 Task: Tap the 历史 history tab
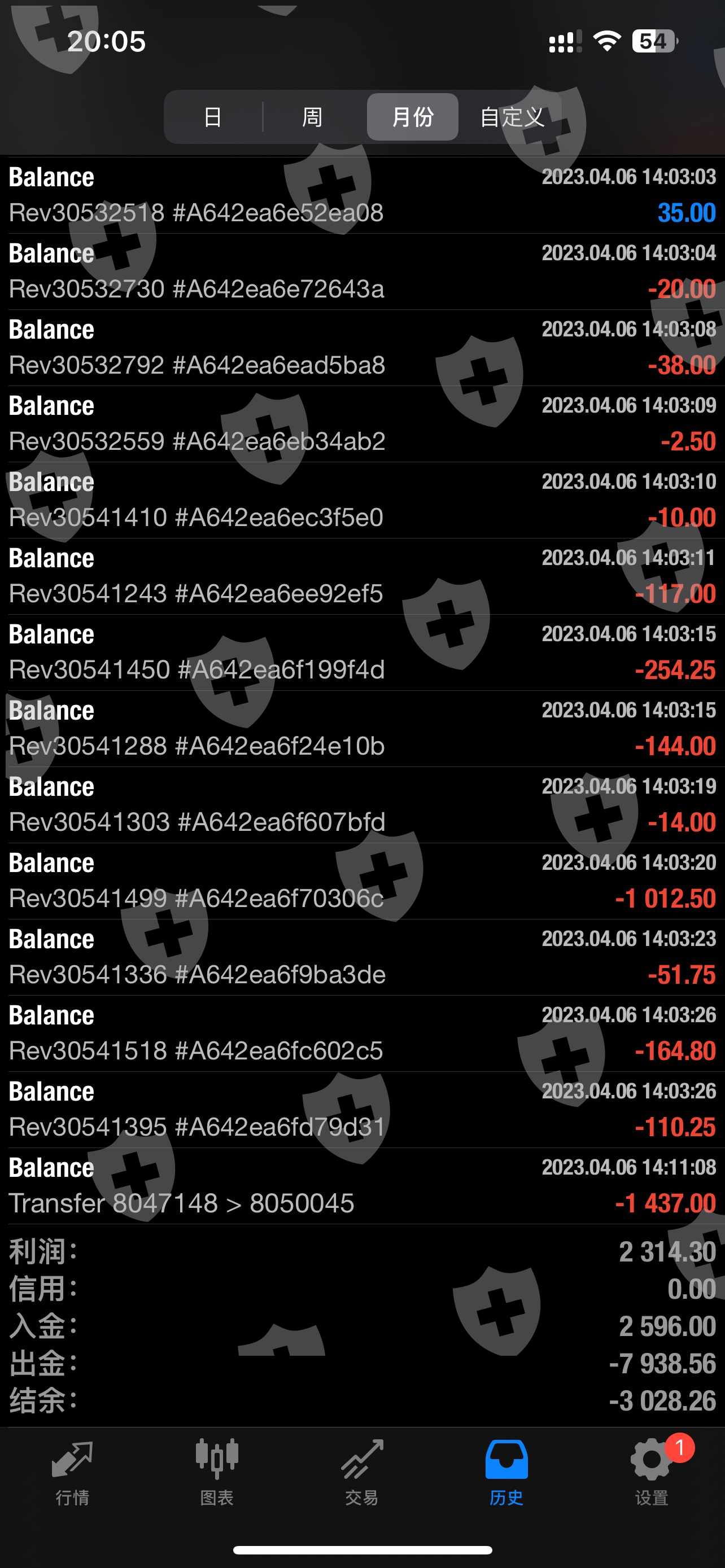click(x=506, y=1470)
